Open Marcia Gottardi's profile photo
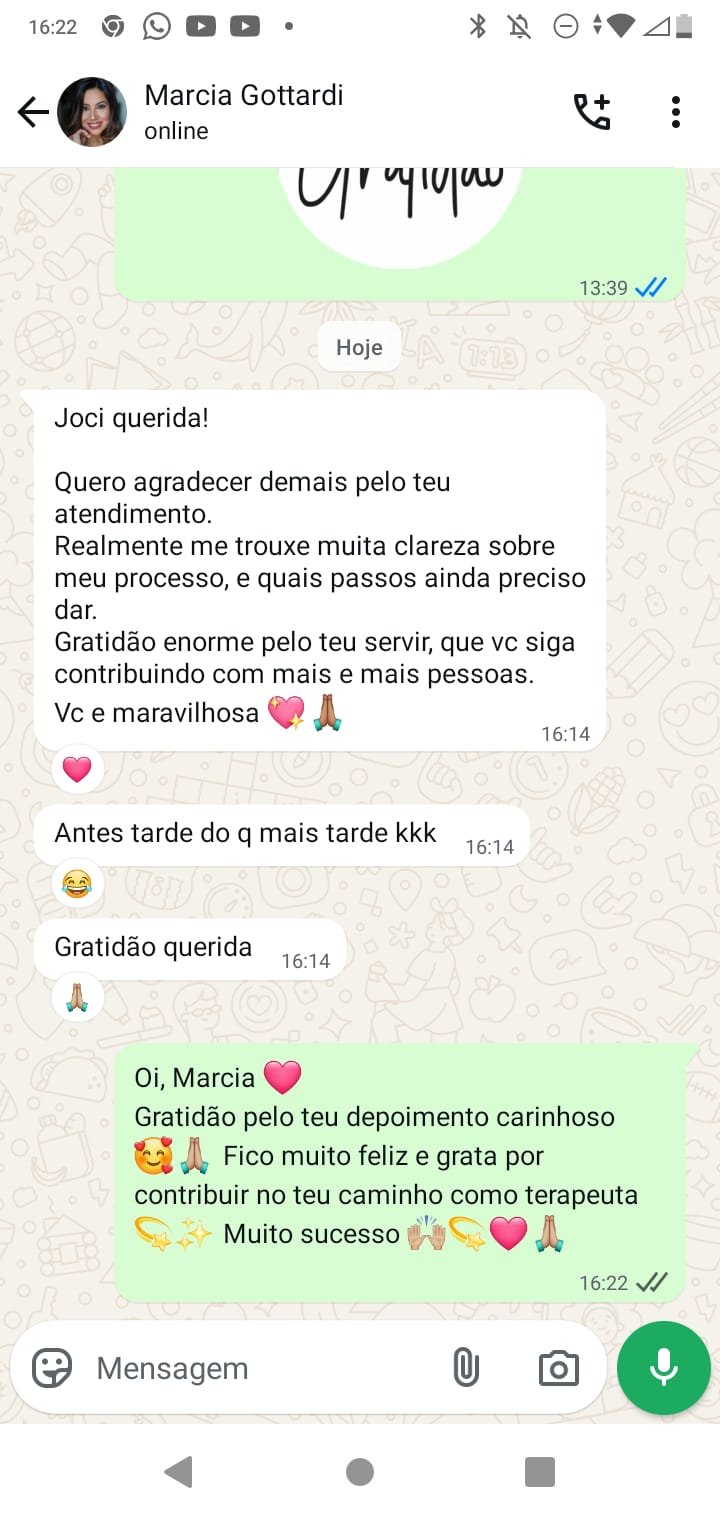The height and width of the screenshot is (1520, 720). [92, 112]
